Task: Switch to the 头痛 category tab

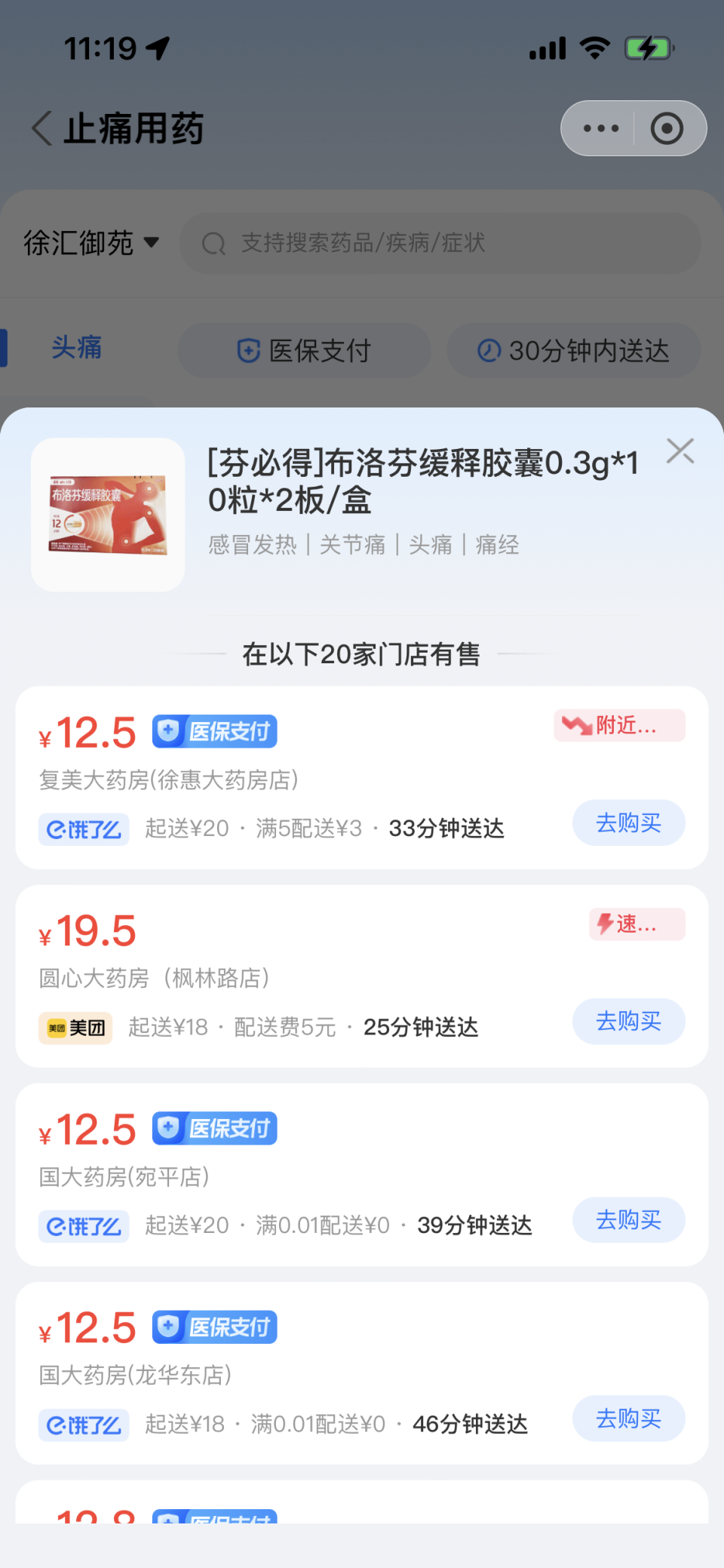Action: (x=75, y=348)
